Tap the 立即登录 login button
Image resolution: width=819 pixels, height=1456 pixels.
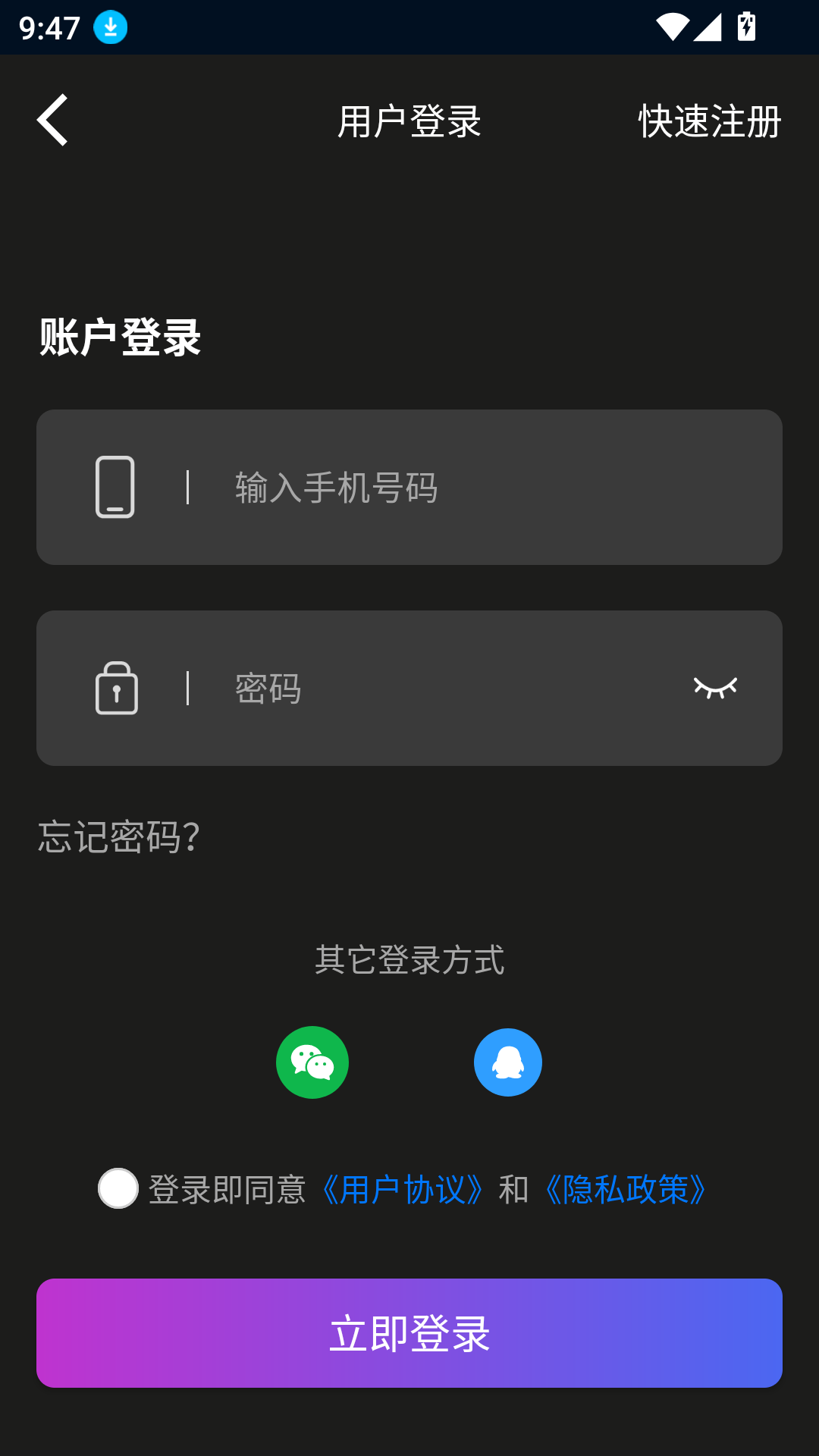pos(409,1333)
